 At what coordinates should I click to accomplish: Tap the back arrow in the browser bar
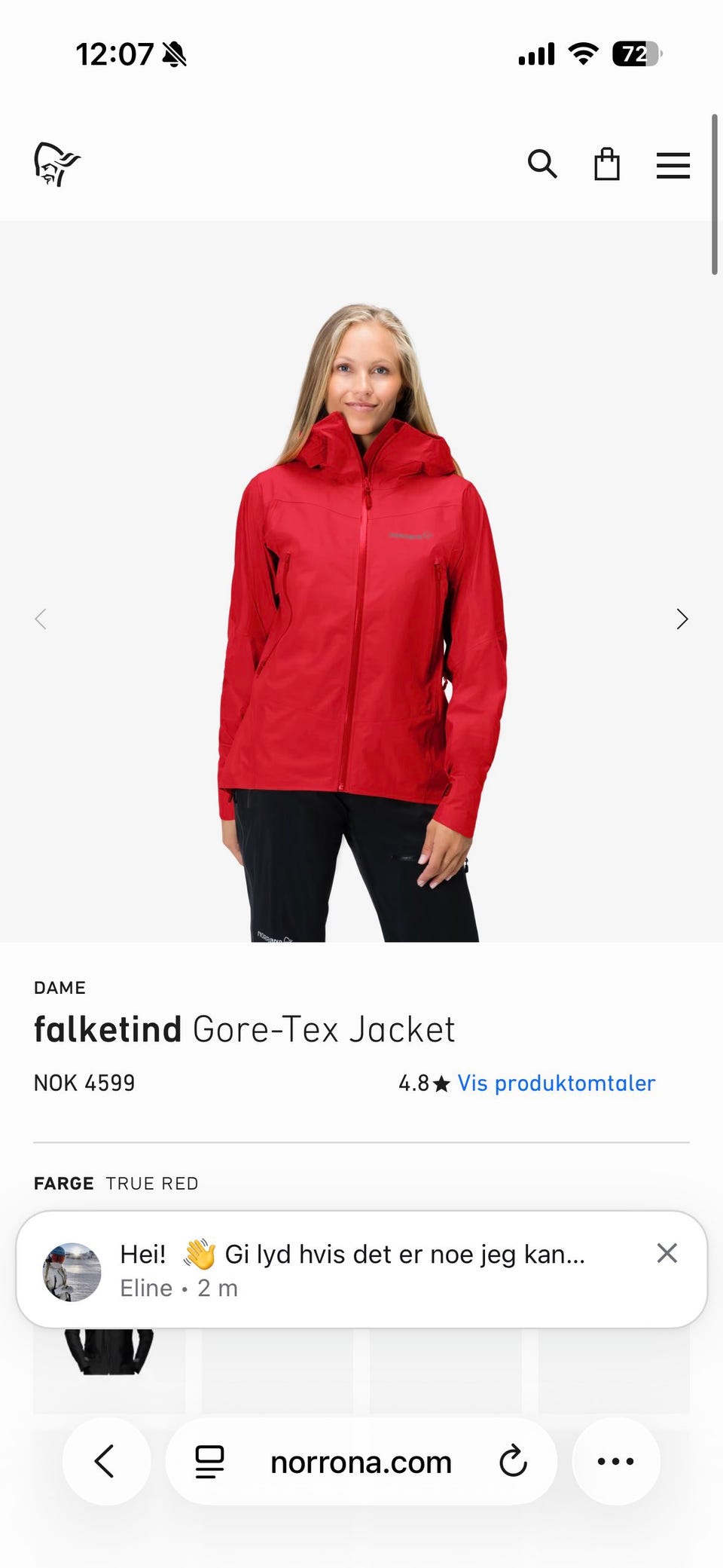click(106, 1461)
